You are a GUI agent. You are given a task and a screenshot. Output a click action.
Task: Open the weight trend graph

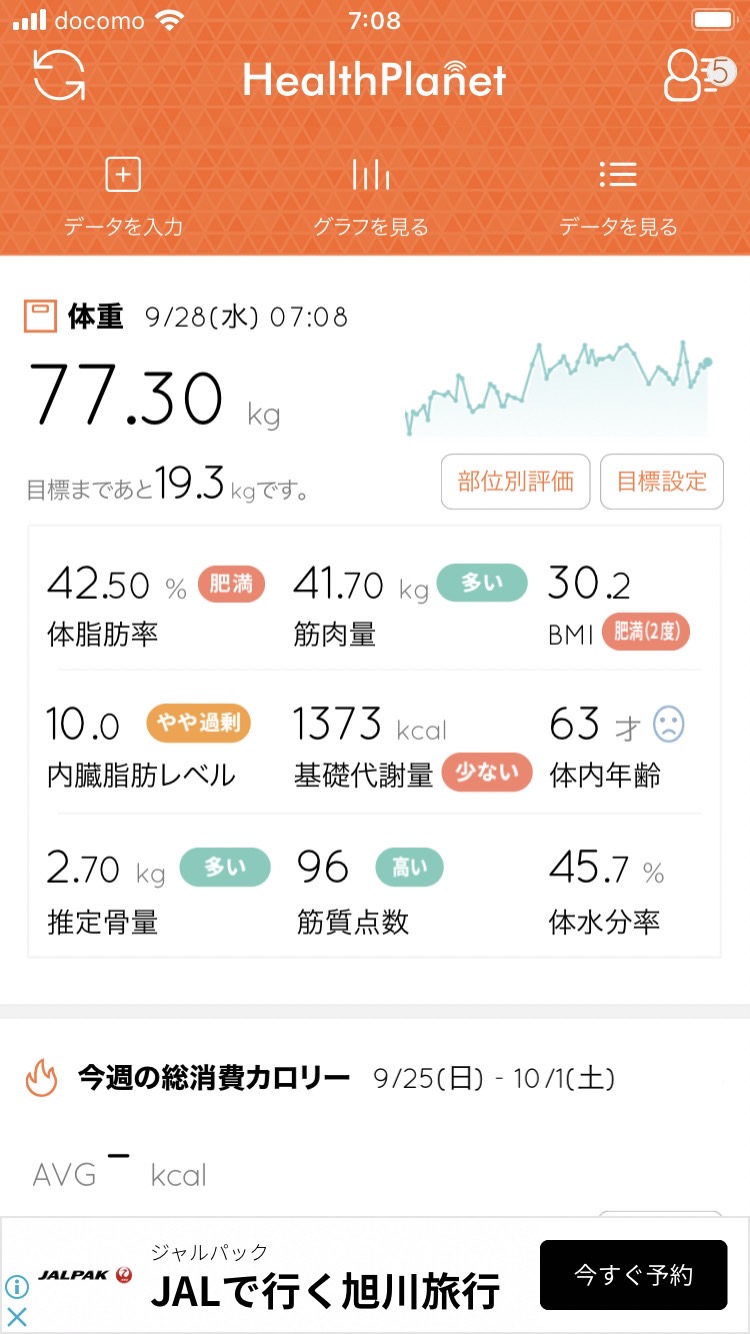[x=558, y=388]
